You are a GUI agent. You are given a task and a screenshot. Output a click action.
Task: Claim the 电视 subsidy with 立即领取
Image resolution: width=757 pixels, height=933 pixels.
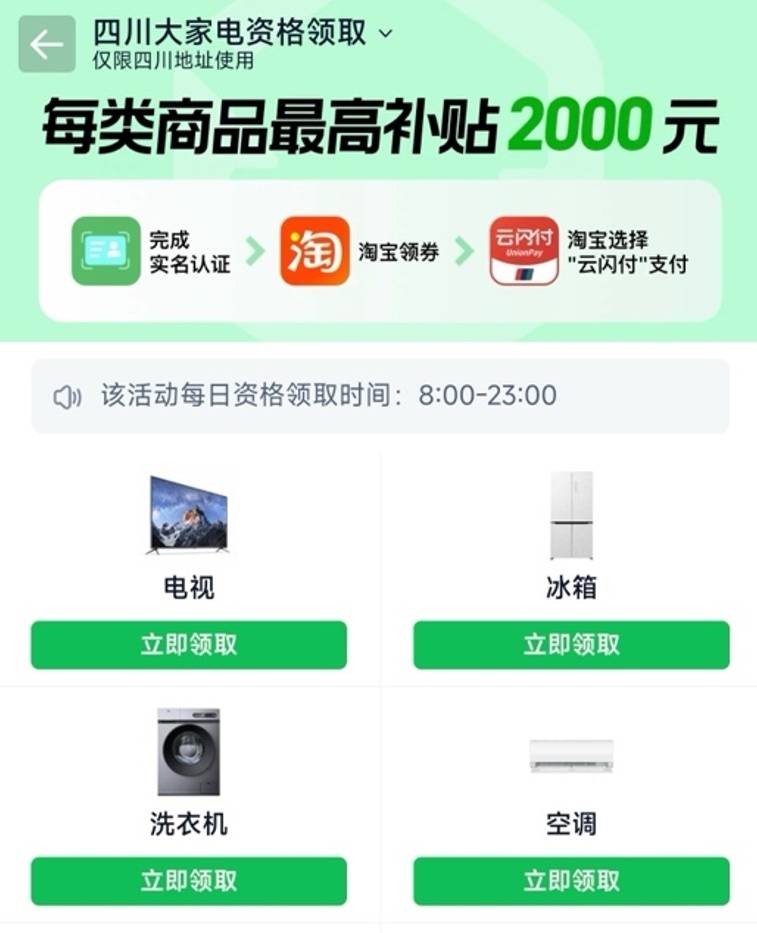pos(189,645)
